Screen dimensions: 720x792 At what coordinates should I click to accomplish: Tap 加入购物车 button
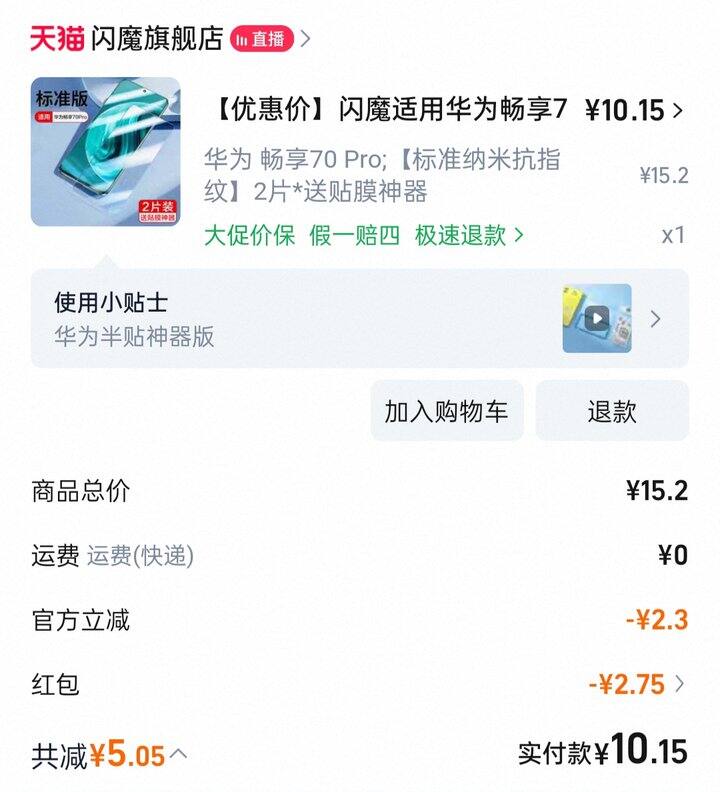click(x=446, y=411)
